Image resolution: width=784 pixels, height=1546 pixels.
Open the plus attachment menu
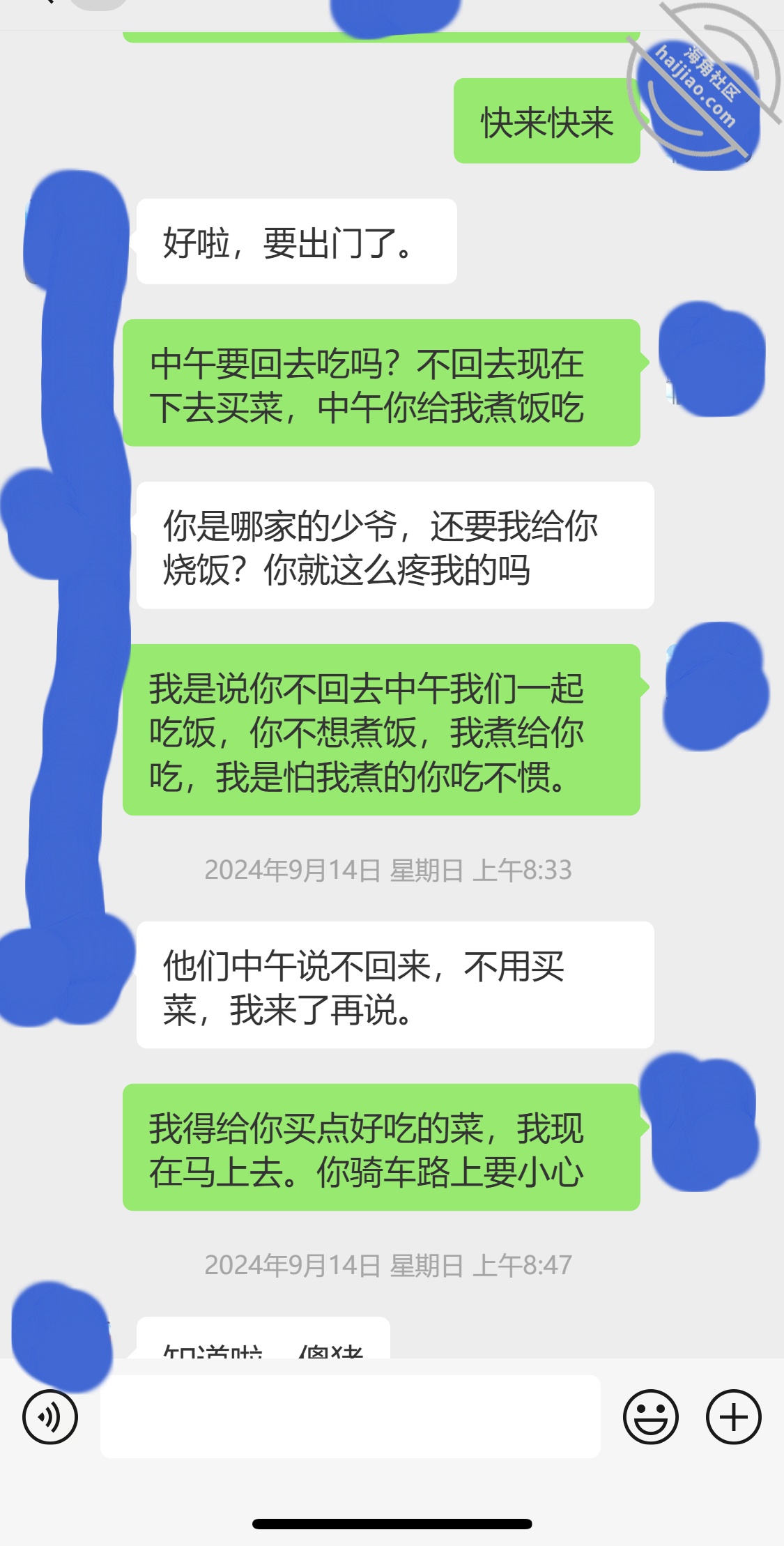point(733,1417)
